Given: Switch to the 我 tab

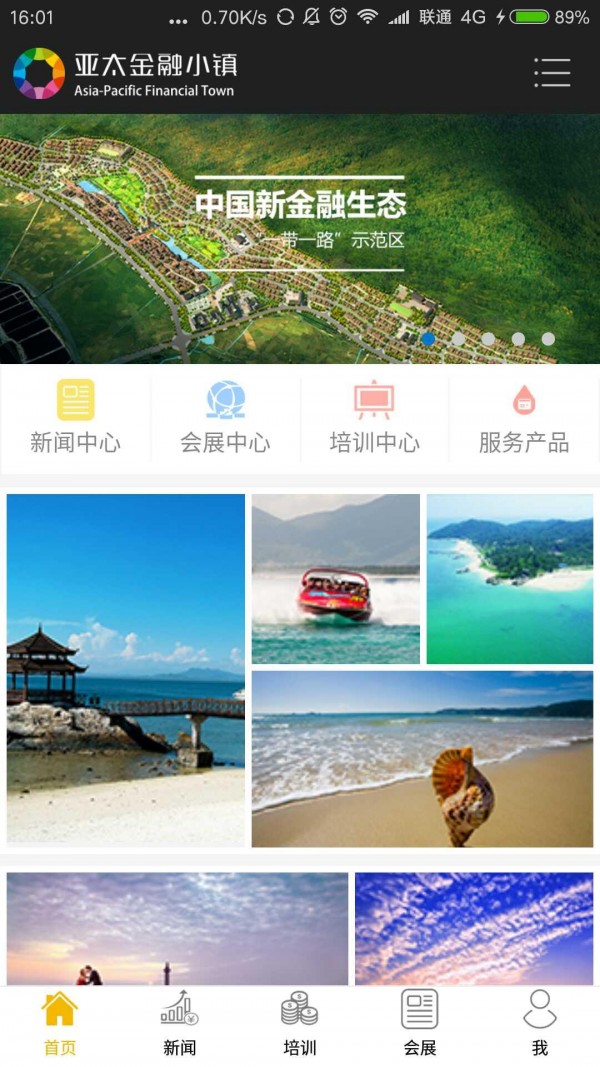Looking at the screenshot, I should tap(540, 1024).
